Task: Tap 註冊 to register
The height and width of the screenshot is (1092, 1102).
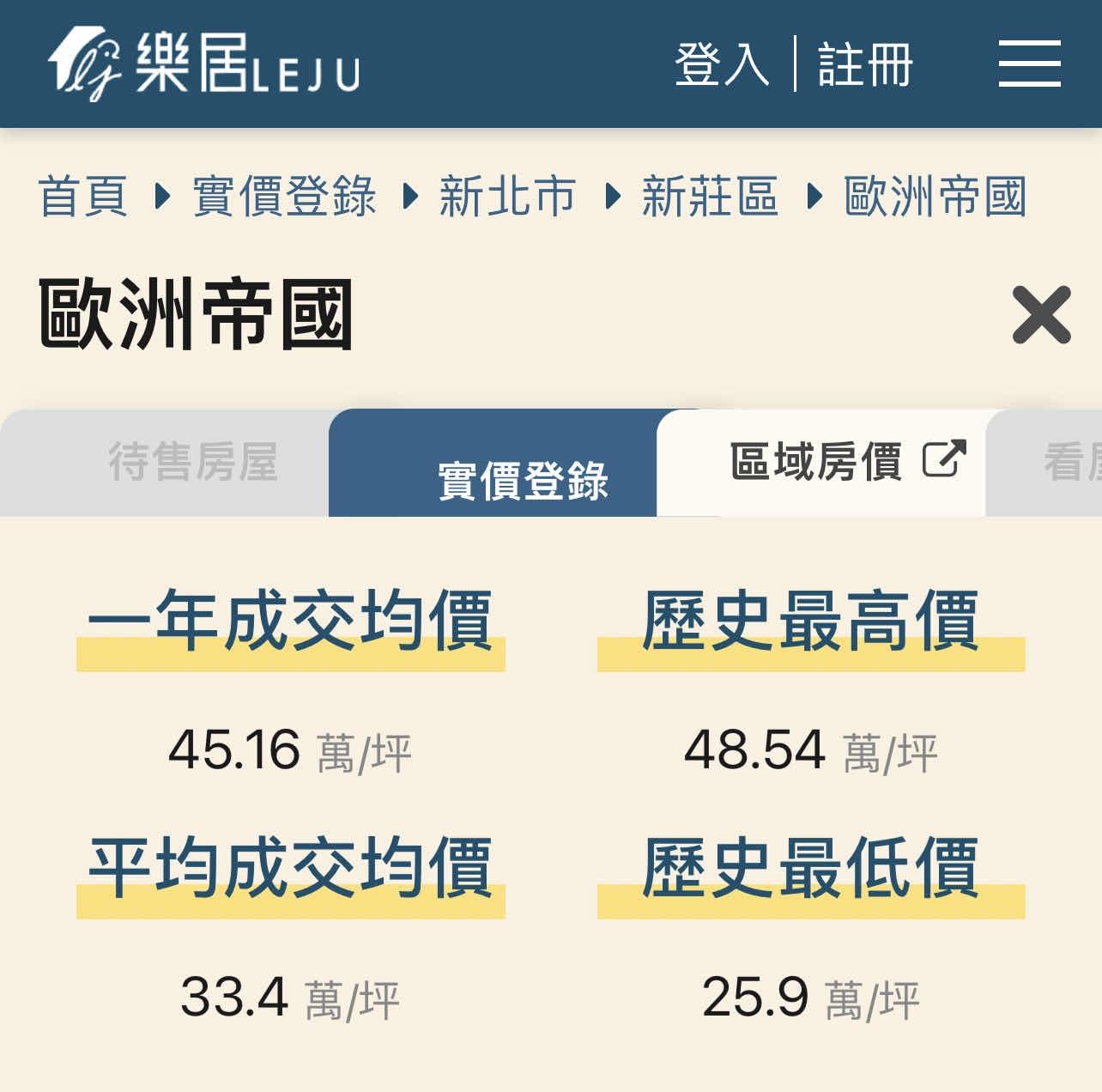Action: [864, 64]
